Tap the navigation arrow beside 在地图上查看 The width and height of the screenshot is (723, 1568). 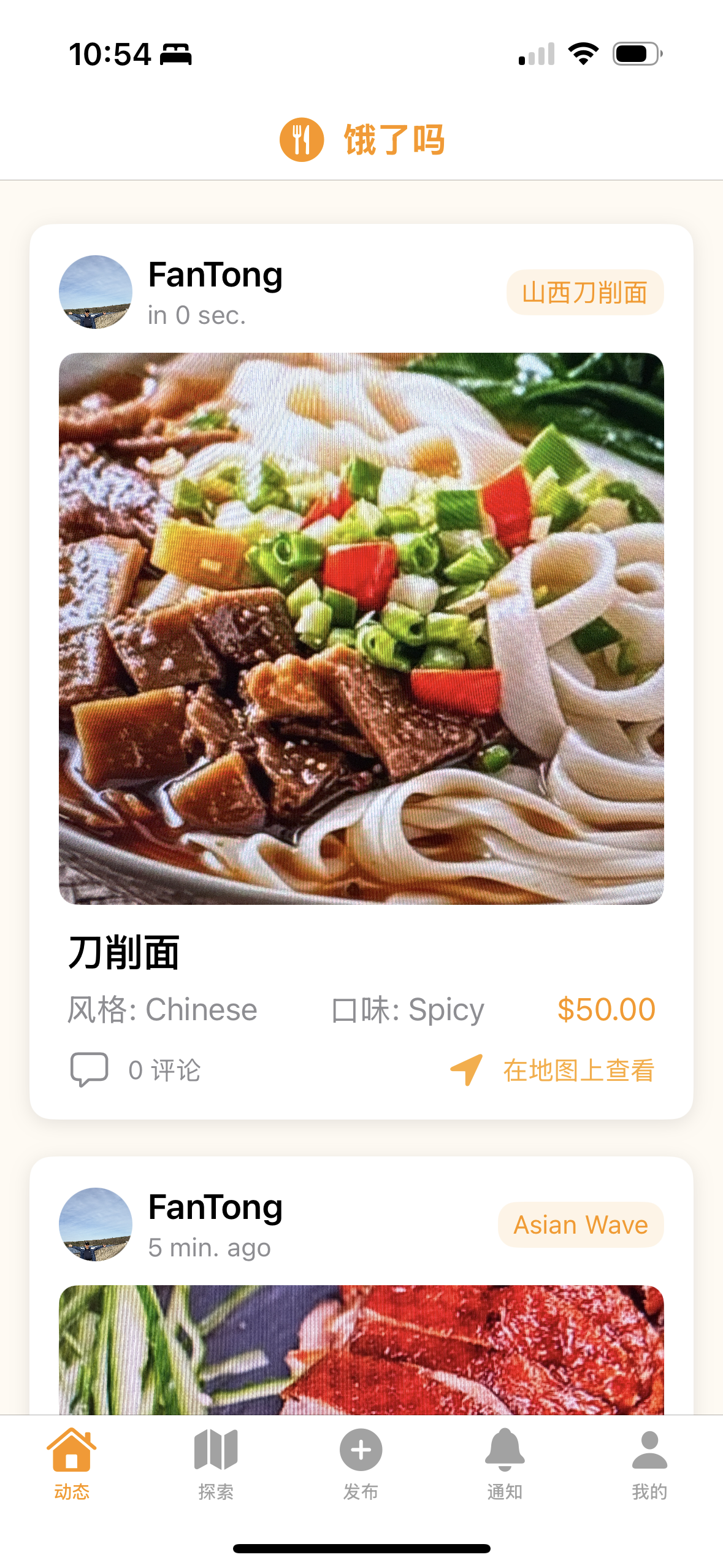pyautogui.click(x=465, y=1067)
